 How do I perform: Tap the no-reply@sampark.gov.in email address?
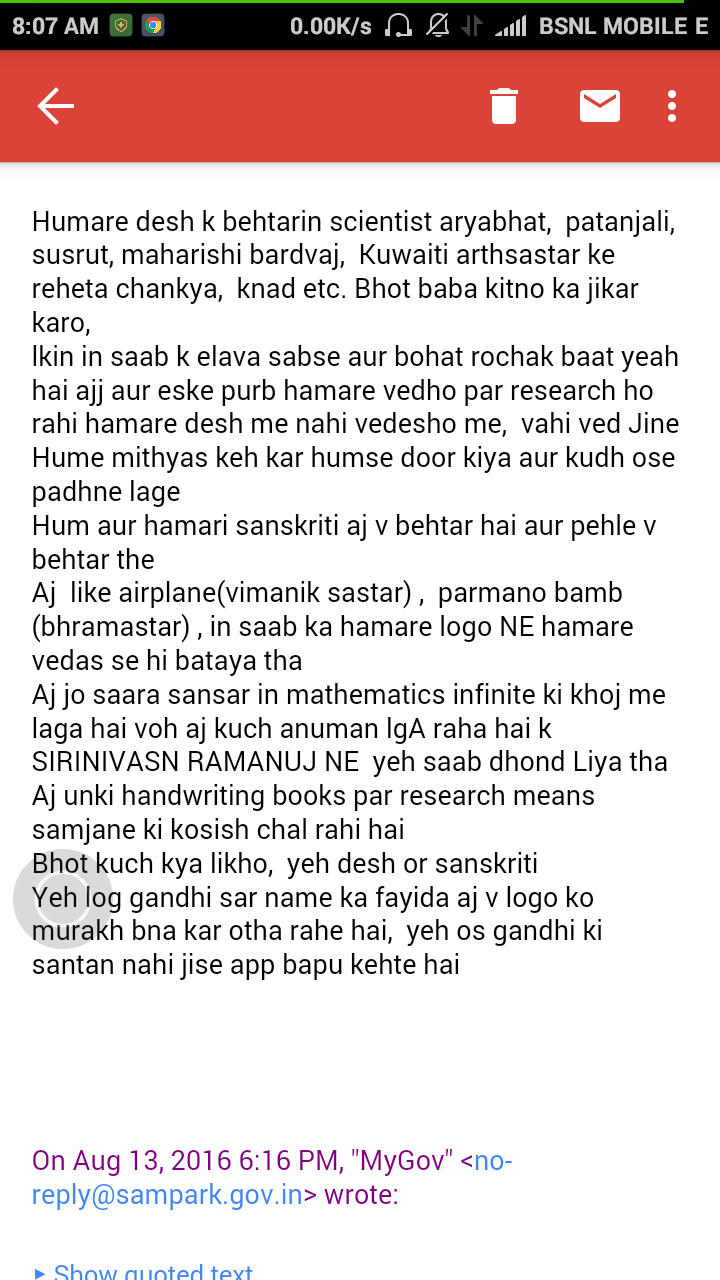click(272, 1178)
